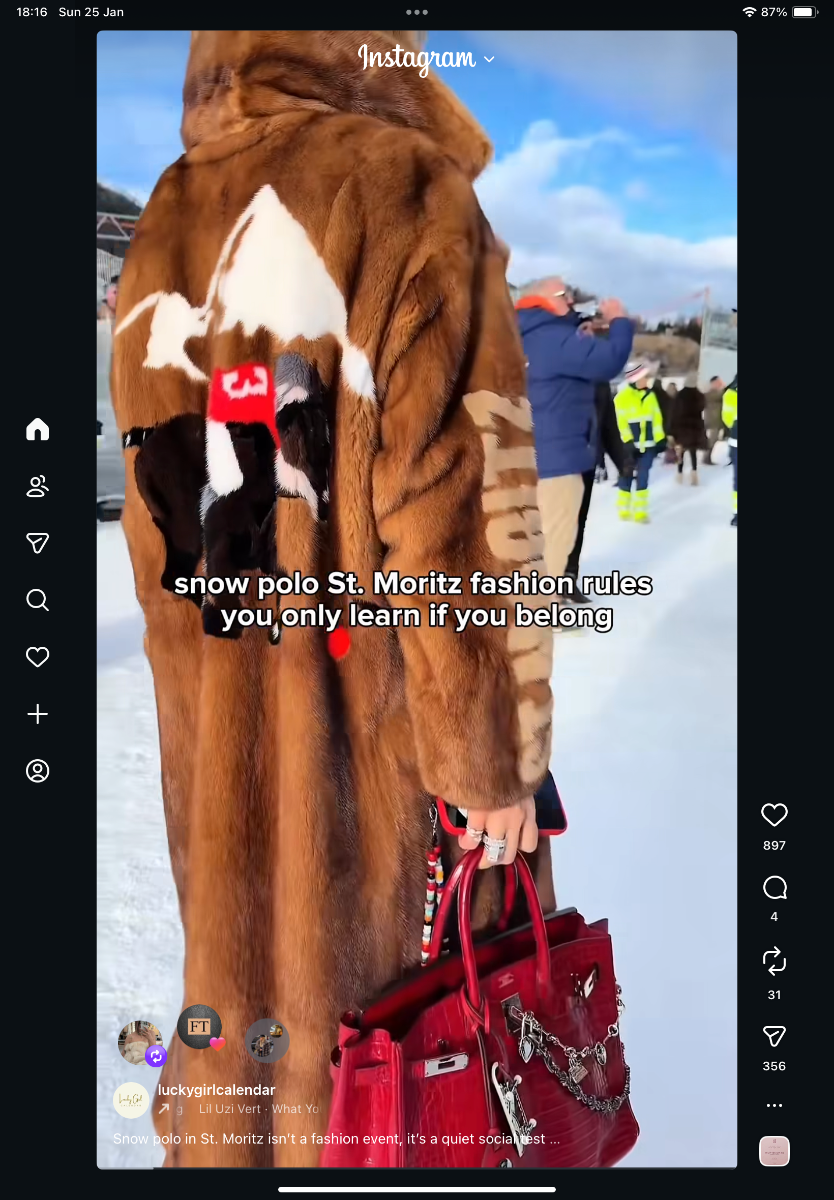This screenshot has height=1200, width=834.
Task: Open the luckygirlcalendar profile
Action: (x=216, y=1090)
